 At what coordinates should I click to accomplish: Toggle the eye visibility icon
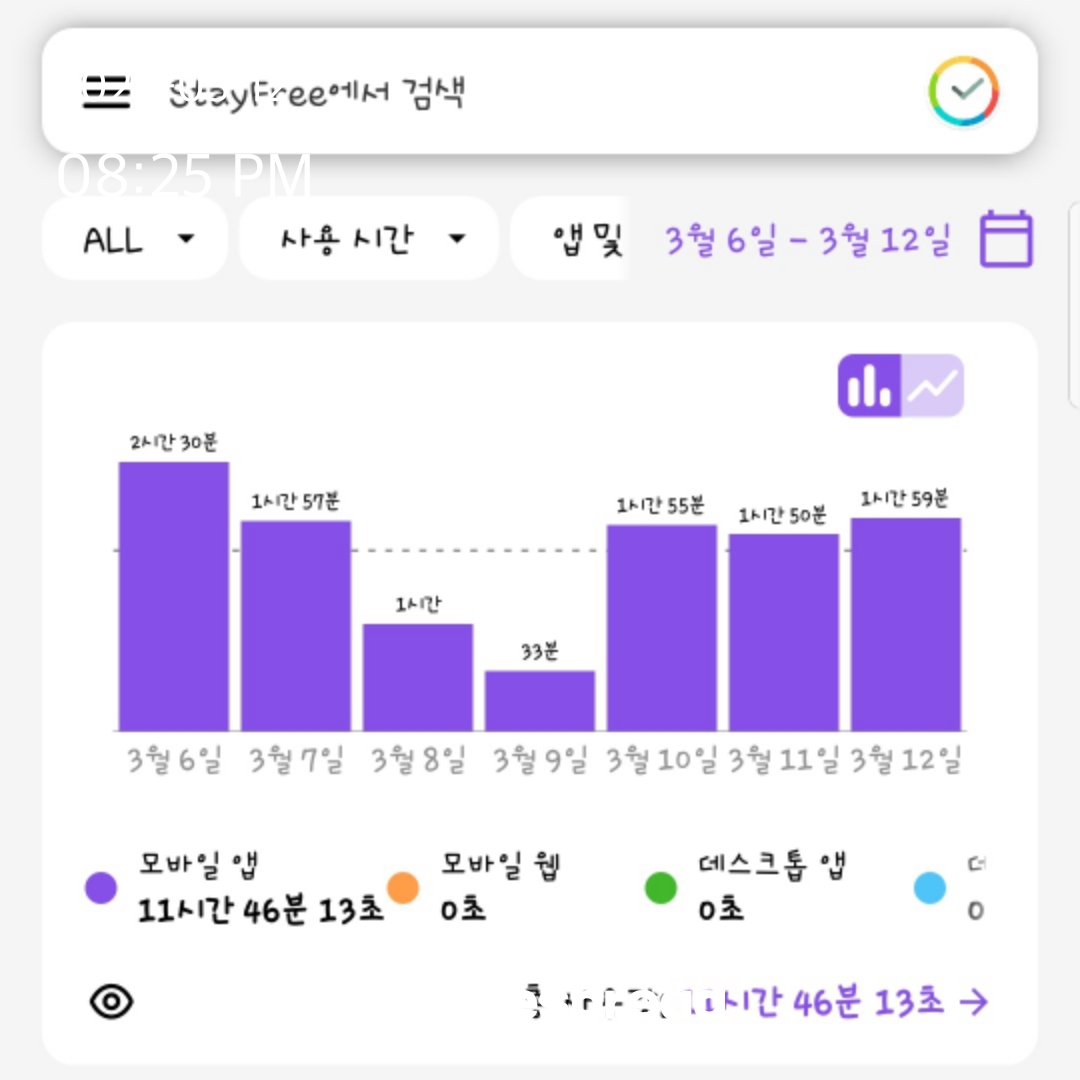click(112, 1001)
